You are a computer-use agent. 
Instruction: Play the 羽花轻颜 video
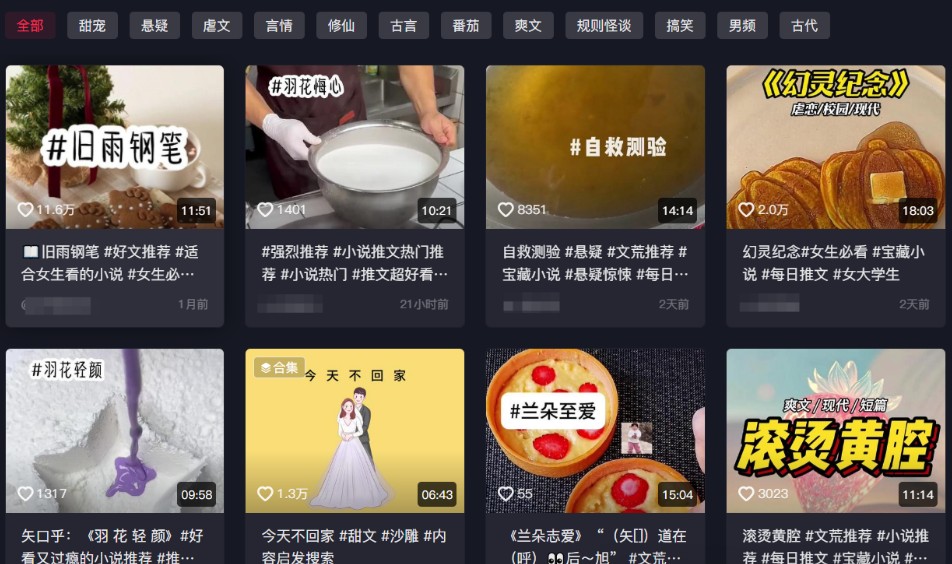pos(115,430)
